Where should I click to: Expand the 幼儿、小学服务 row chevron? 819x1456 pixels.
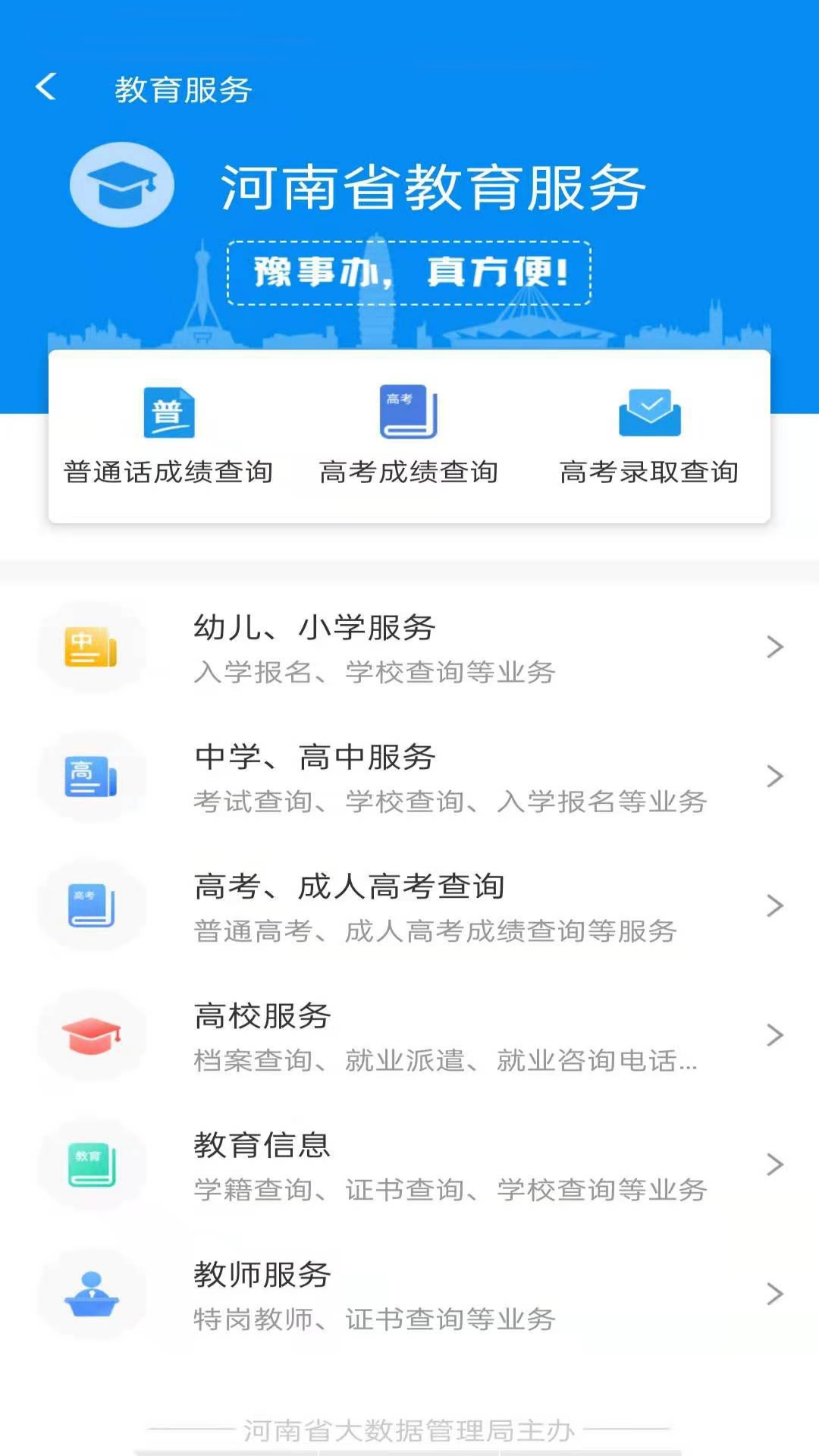coord(775,648)
